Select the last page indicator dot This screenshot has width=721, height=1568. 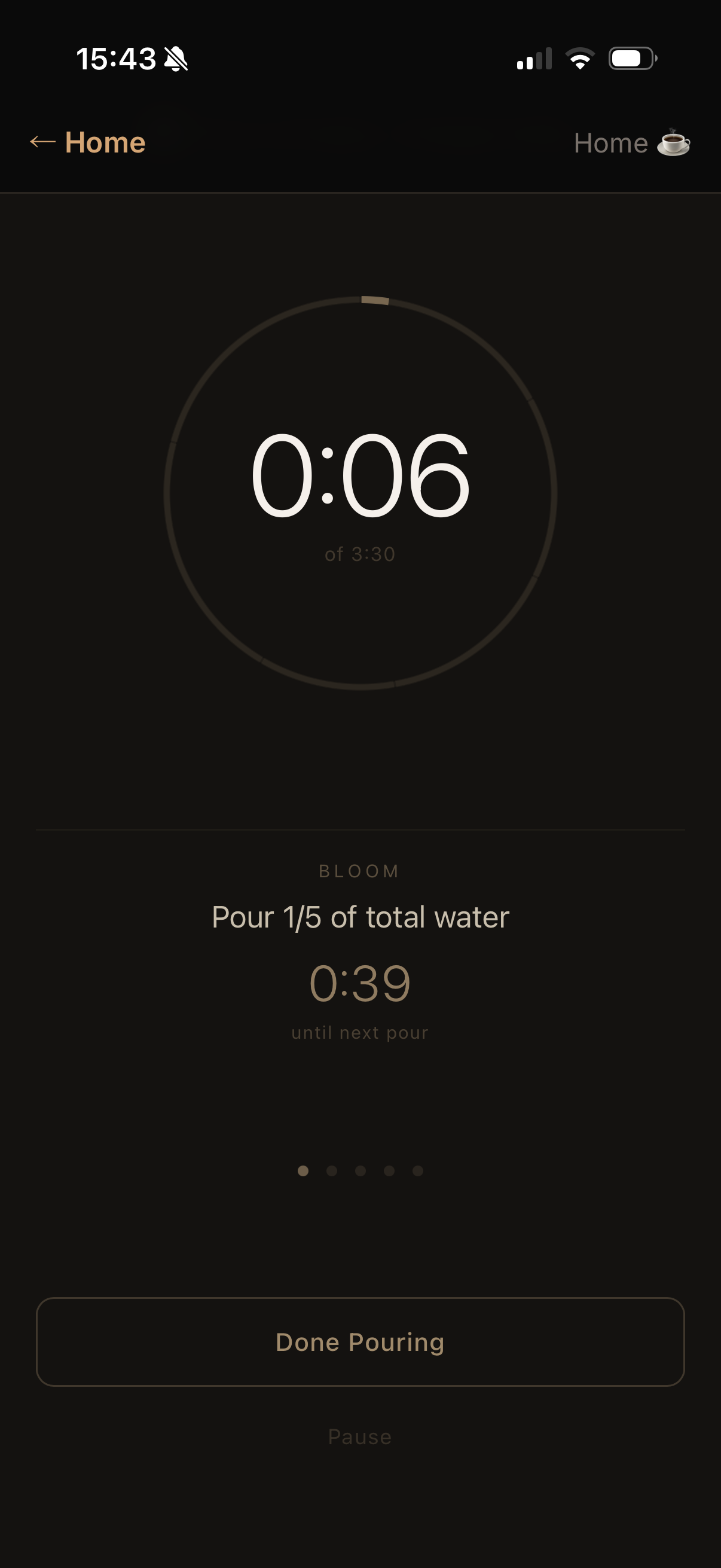pos(418,1170)
